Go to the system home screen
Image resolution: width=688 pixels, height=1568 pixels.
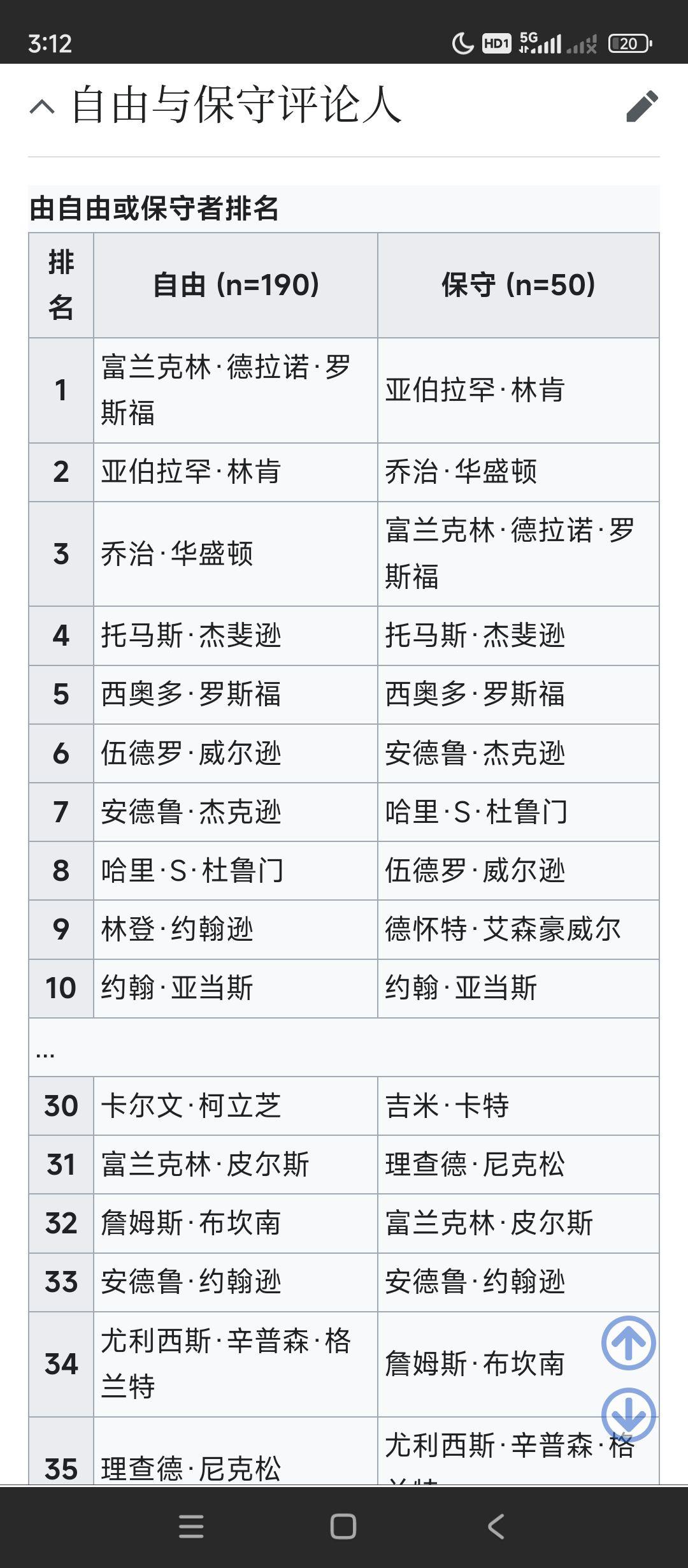point(343,1527)
